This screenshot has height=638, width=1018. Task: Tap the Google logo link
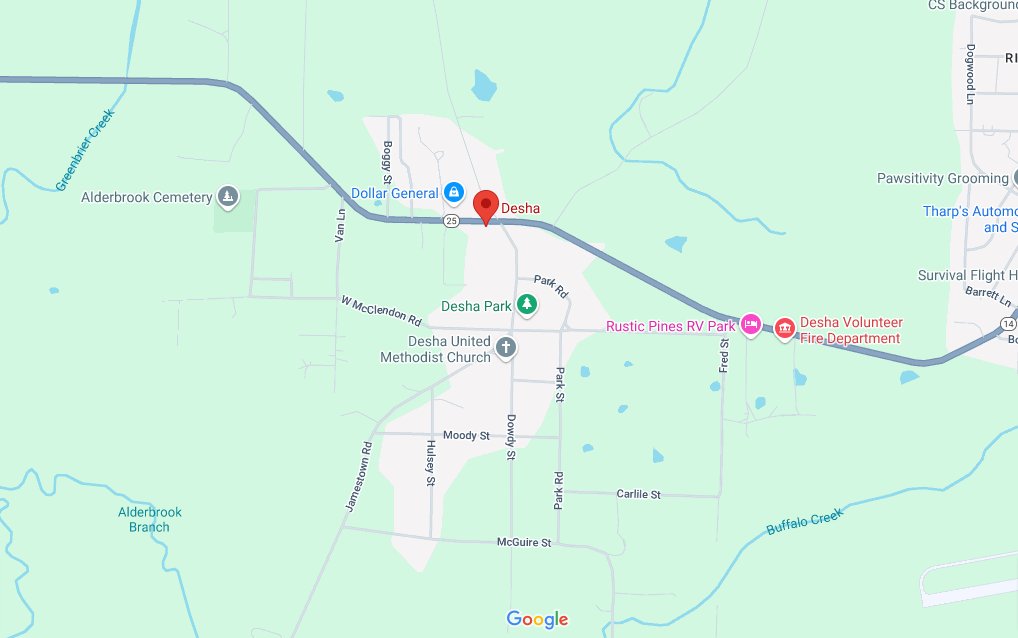537,619
